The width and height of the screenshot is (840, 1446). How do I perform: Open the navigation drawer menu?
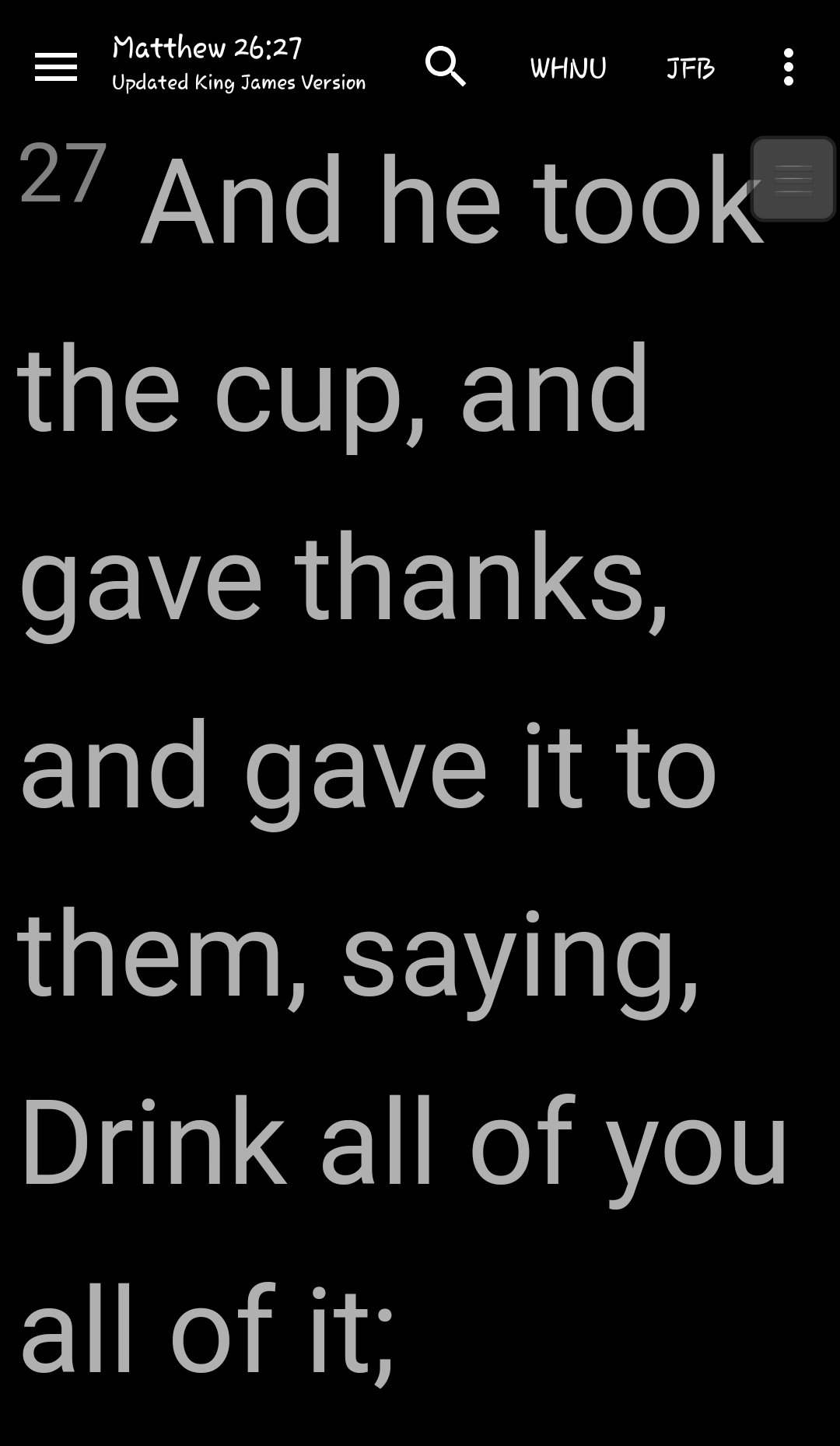click(x=56, y=67)
